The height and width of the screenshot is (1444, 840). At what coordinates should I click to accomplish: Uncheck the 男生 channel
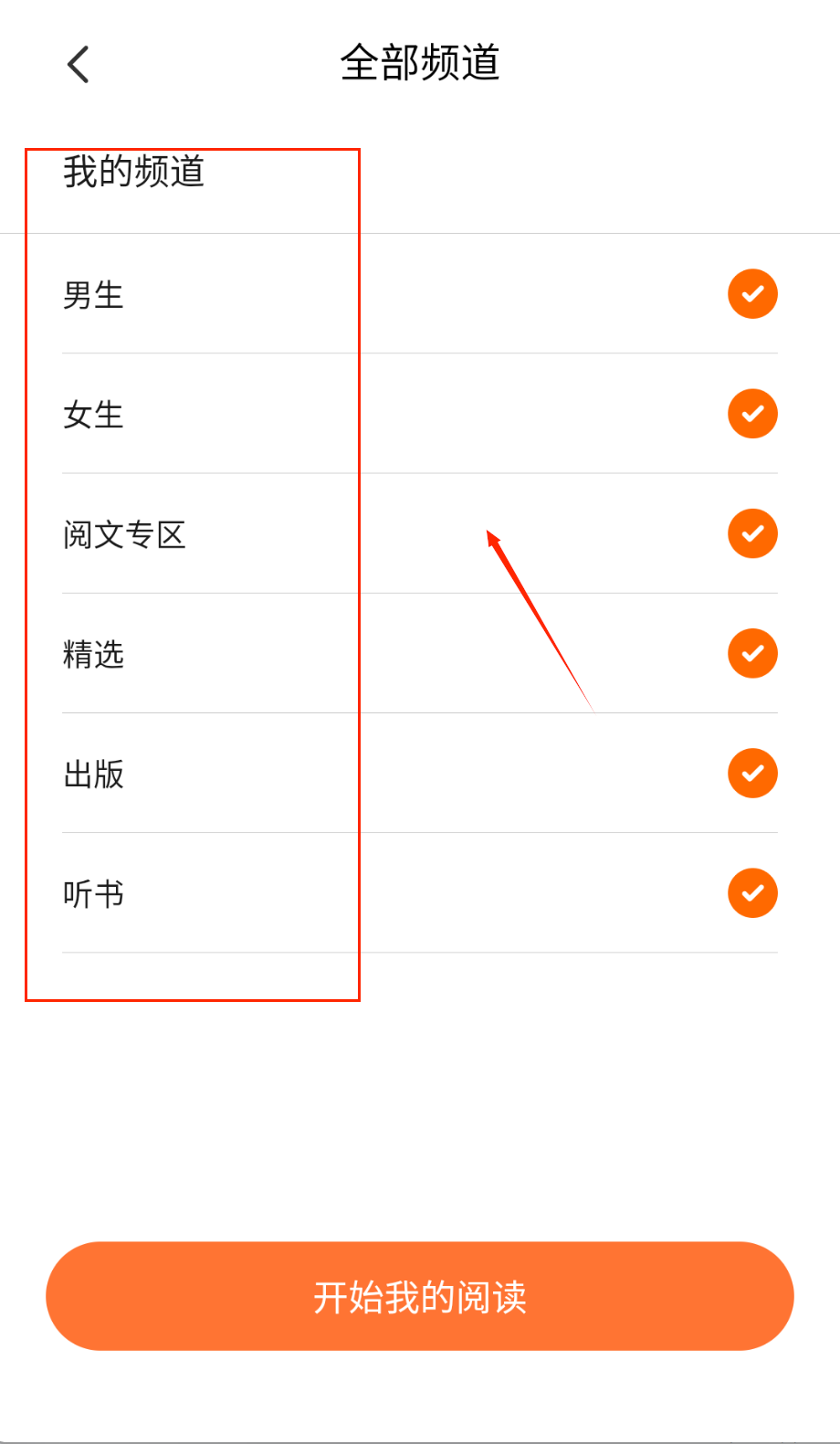[x=752, y=294]
